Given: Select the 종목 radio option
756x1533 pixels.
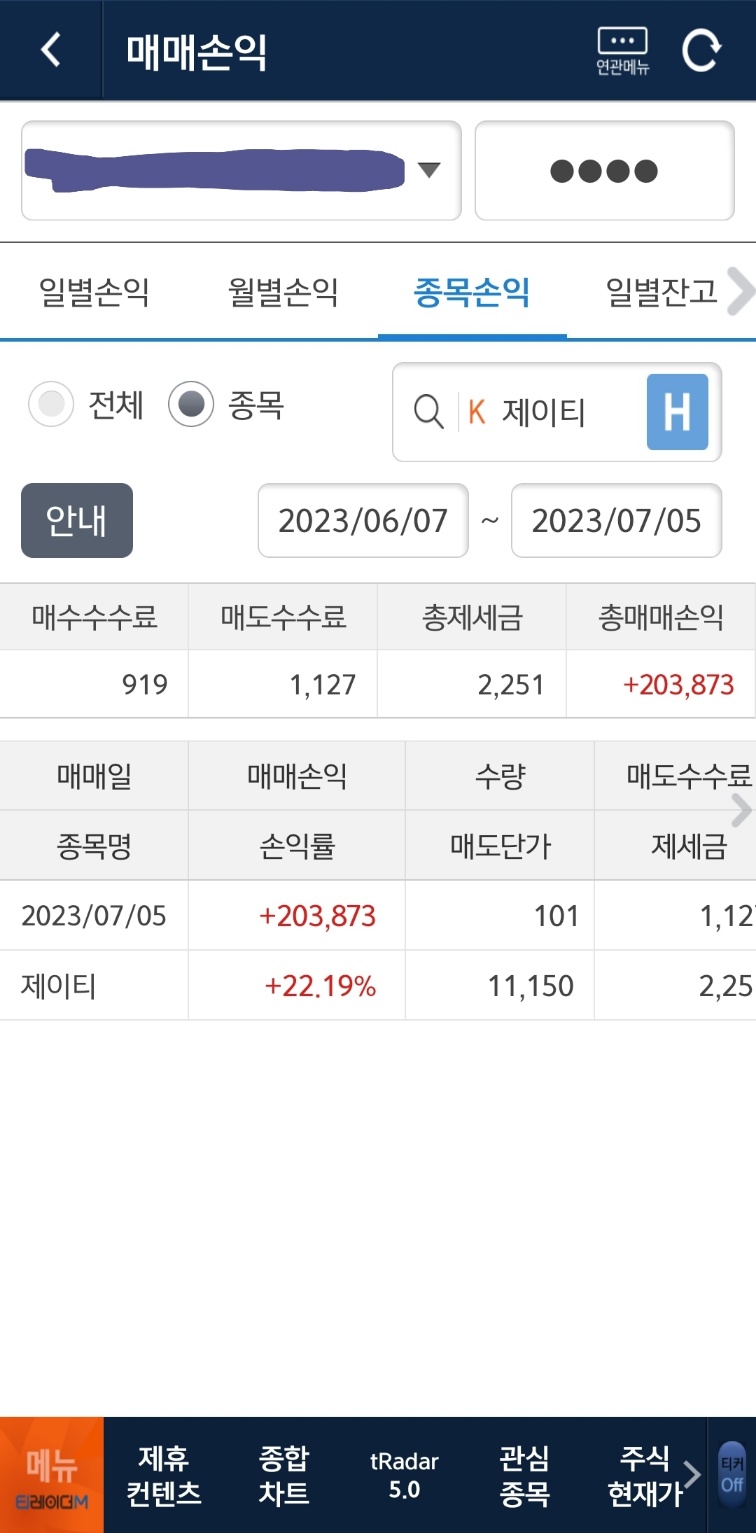Looking at the screenshot, I should (x=190, y=405).
